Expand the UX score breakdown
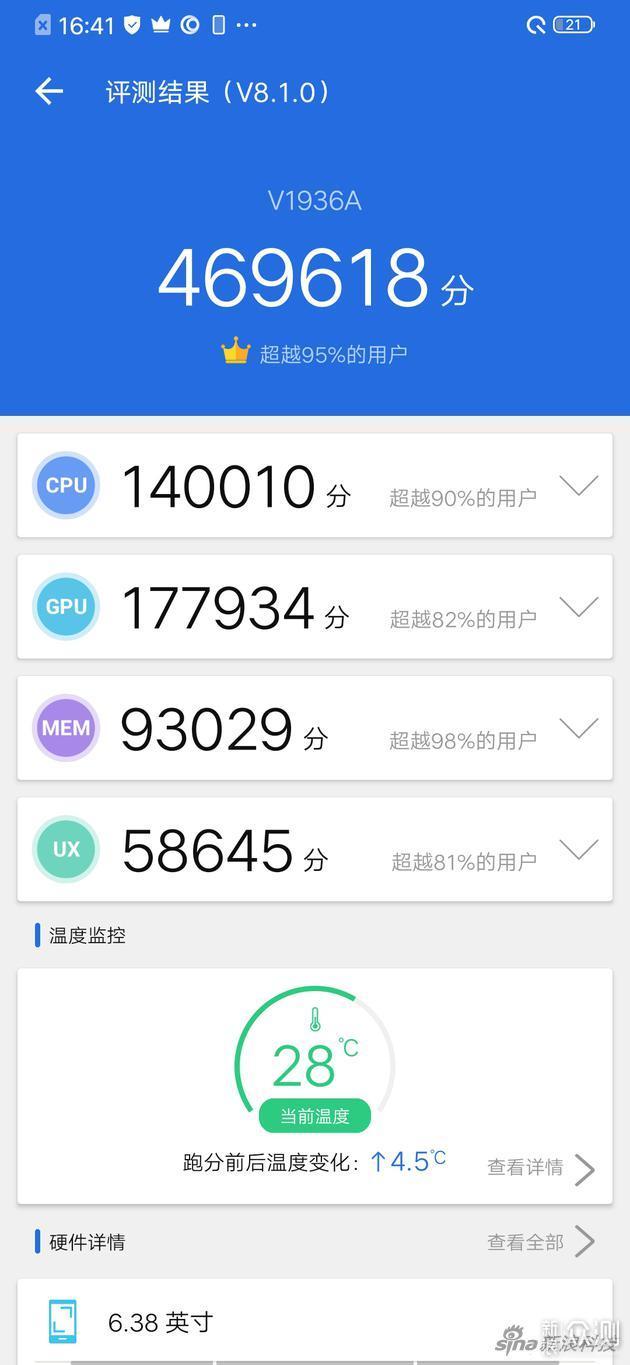Image resolution: width=630 pixels, height=1365 pixels. (578, 850)
